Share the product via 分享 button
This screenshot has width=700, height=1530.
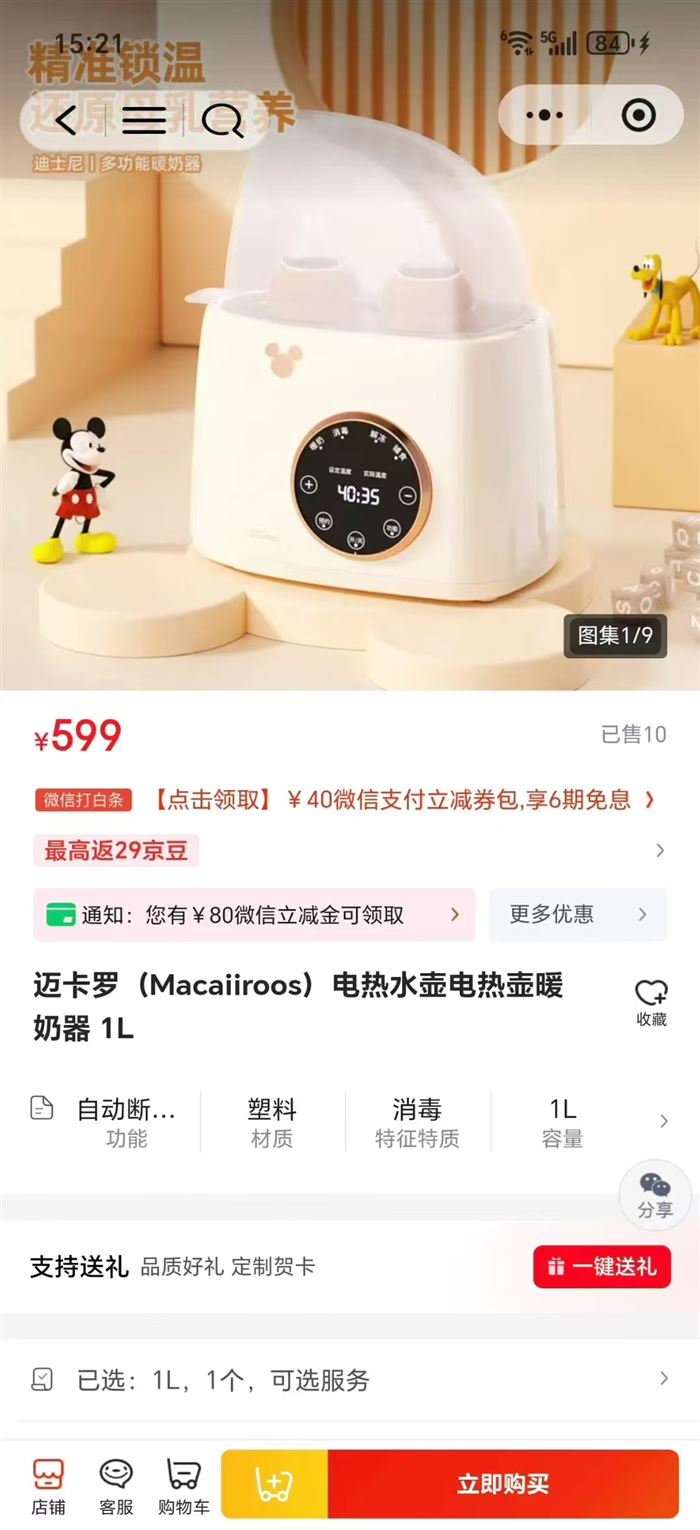coord(655,1195)
